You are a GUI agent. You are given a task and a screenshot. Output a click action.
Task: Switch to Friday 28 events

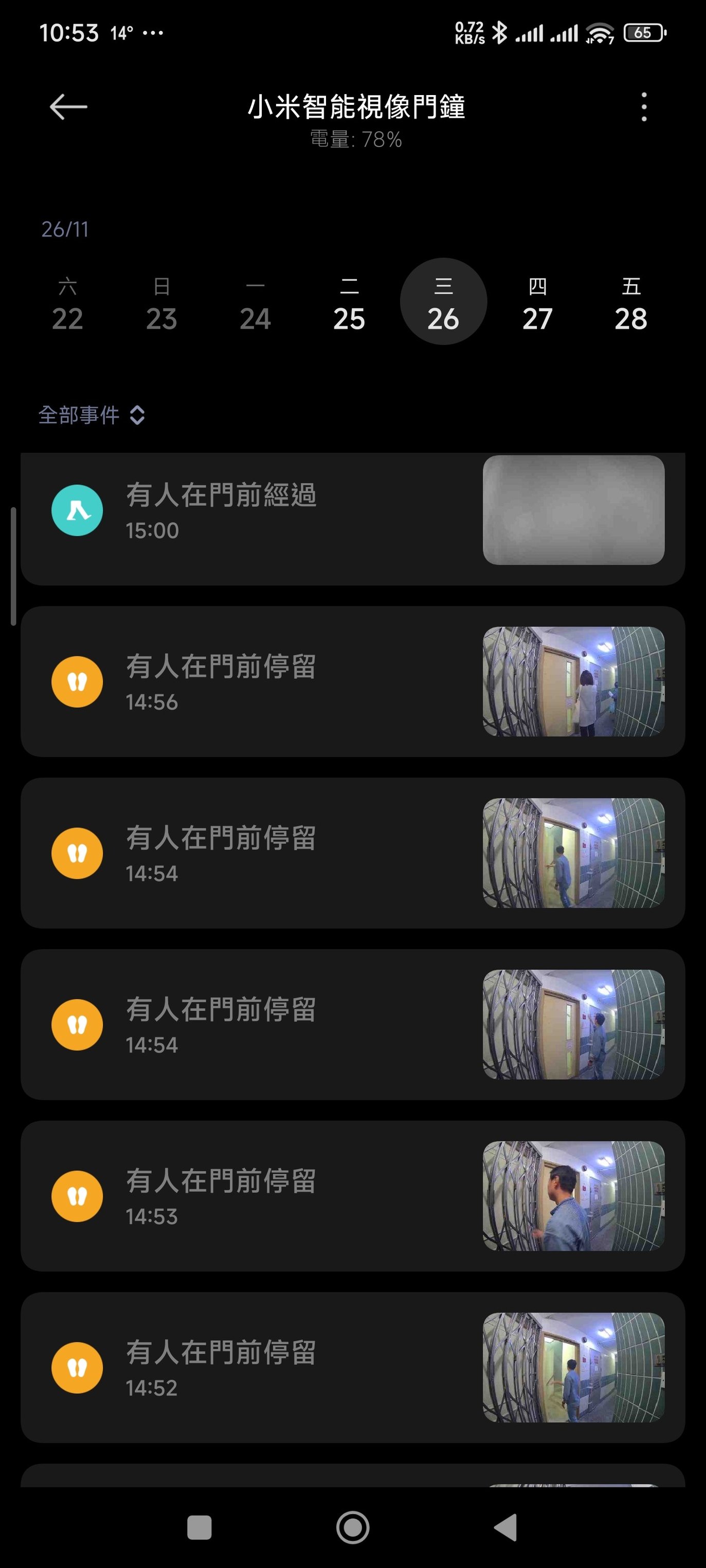[x=631, y=303]
